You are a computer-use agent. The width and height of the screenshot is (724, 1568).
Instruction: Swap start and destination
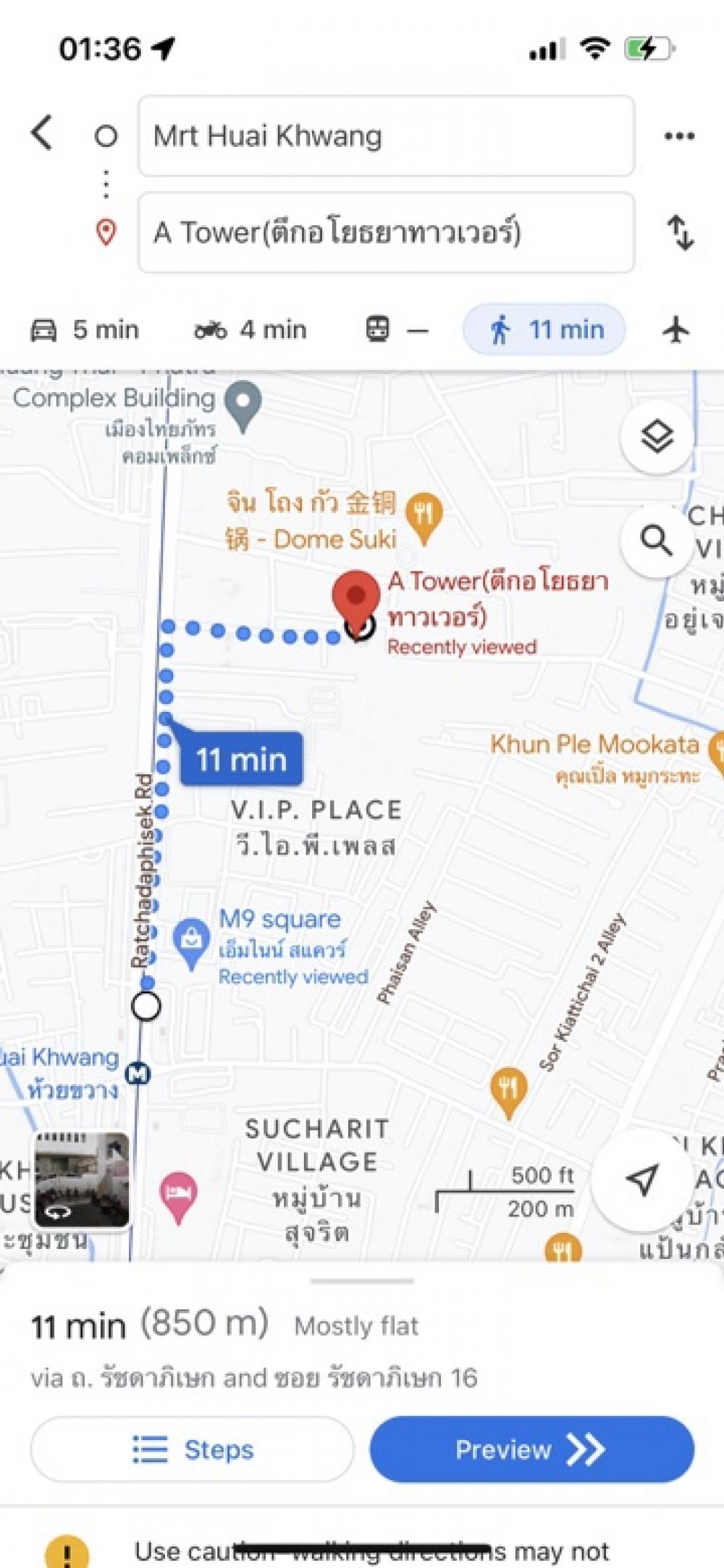tap(680, 232)
